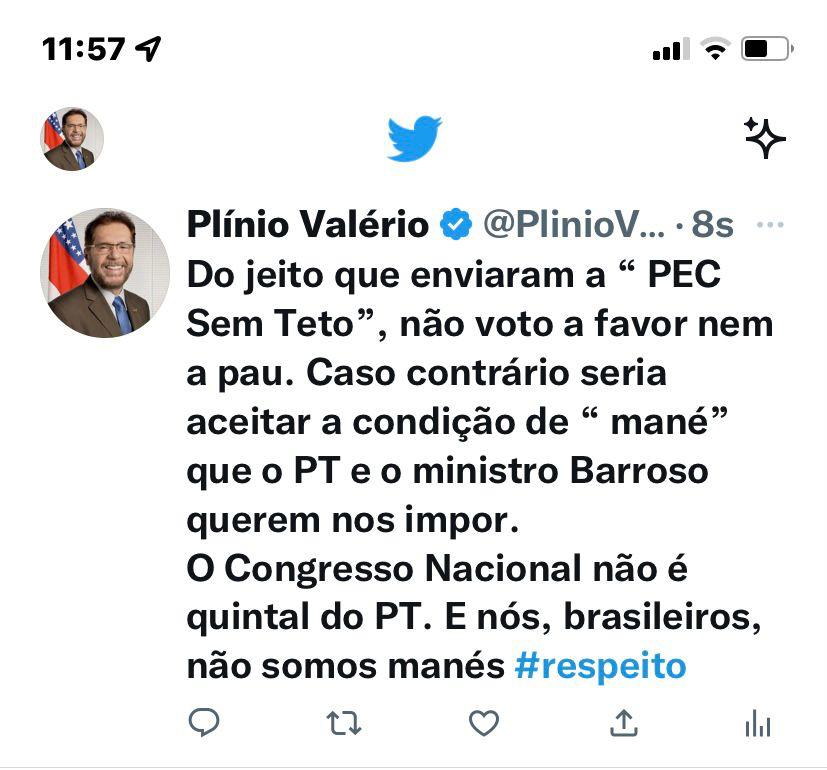The image size is (827, 770).
Task: Open the sparkle timeline options icon
Action: [765, 138]
